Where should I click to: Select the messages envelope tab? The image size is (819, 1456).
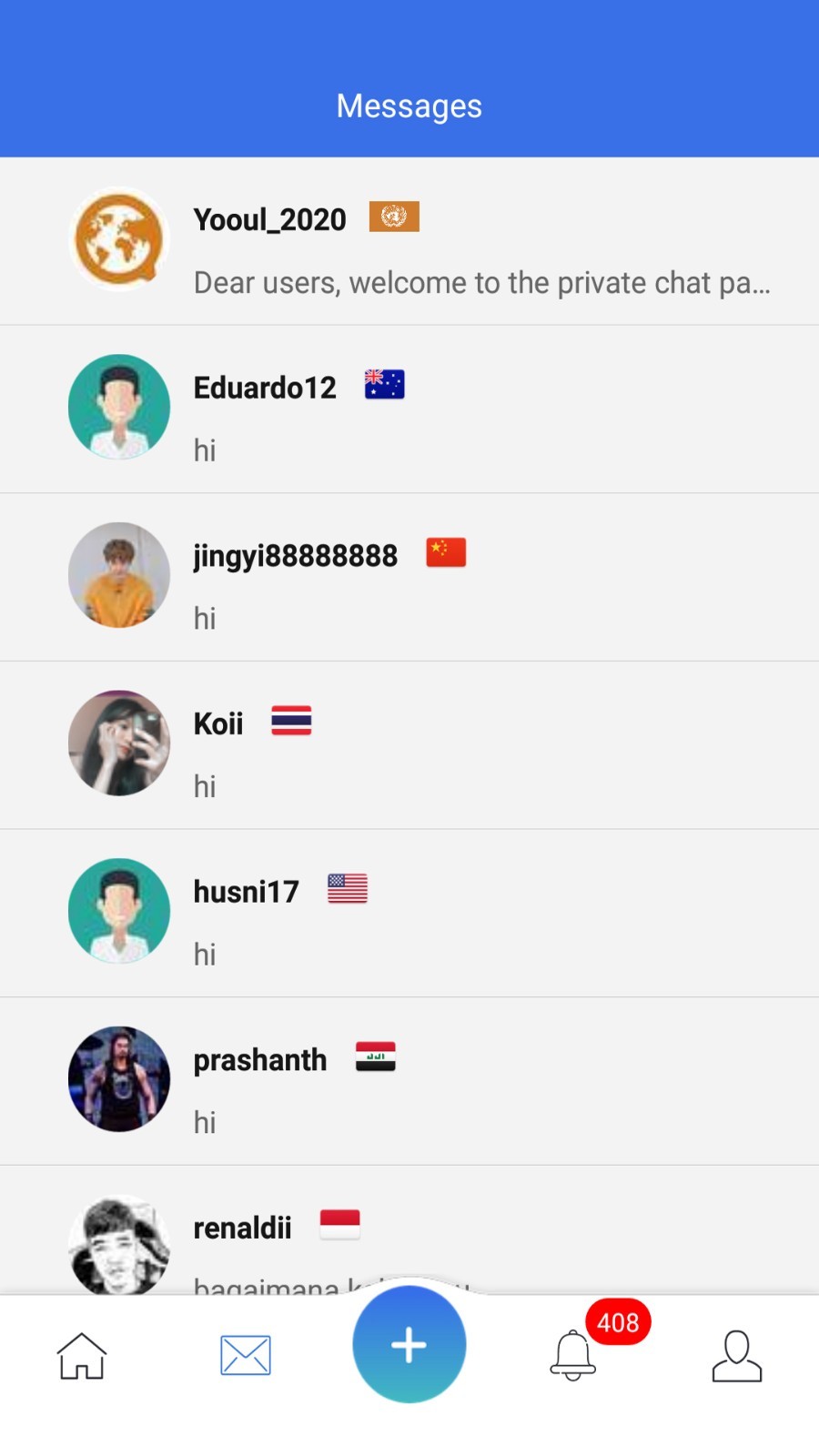246,1356
